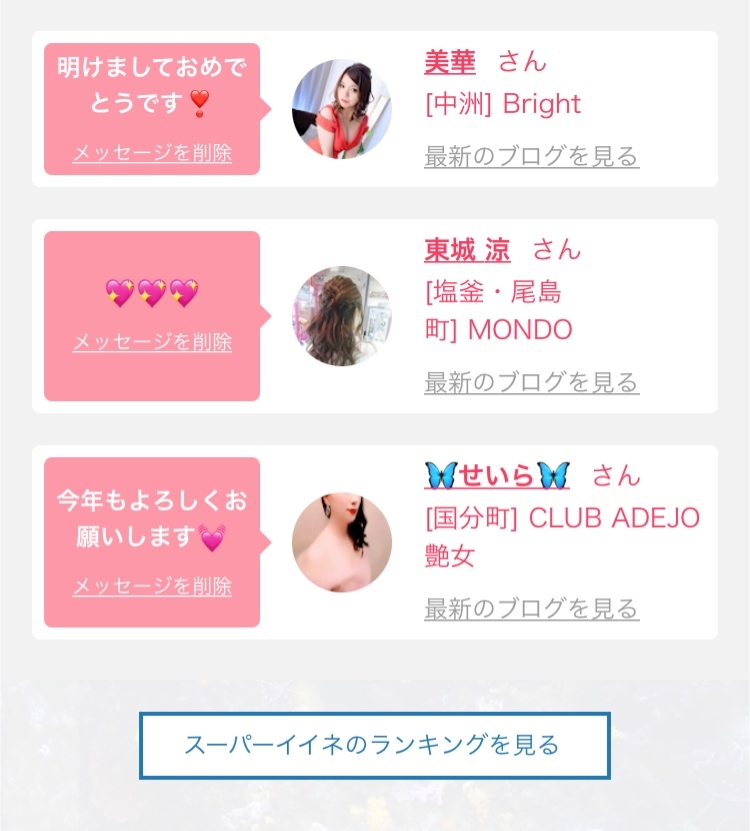Tap 美華's profile photo
The width and height of the screenshot is (750, 831).
click(342, 109)
